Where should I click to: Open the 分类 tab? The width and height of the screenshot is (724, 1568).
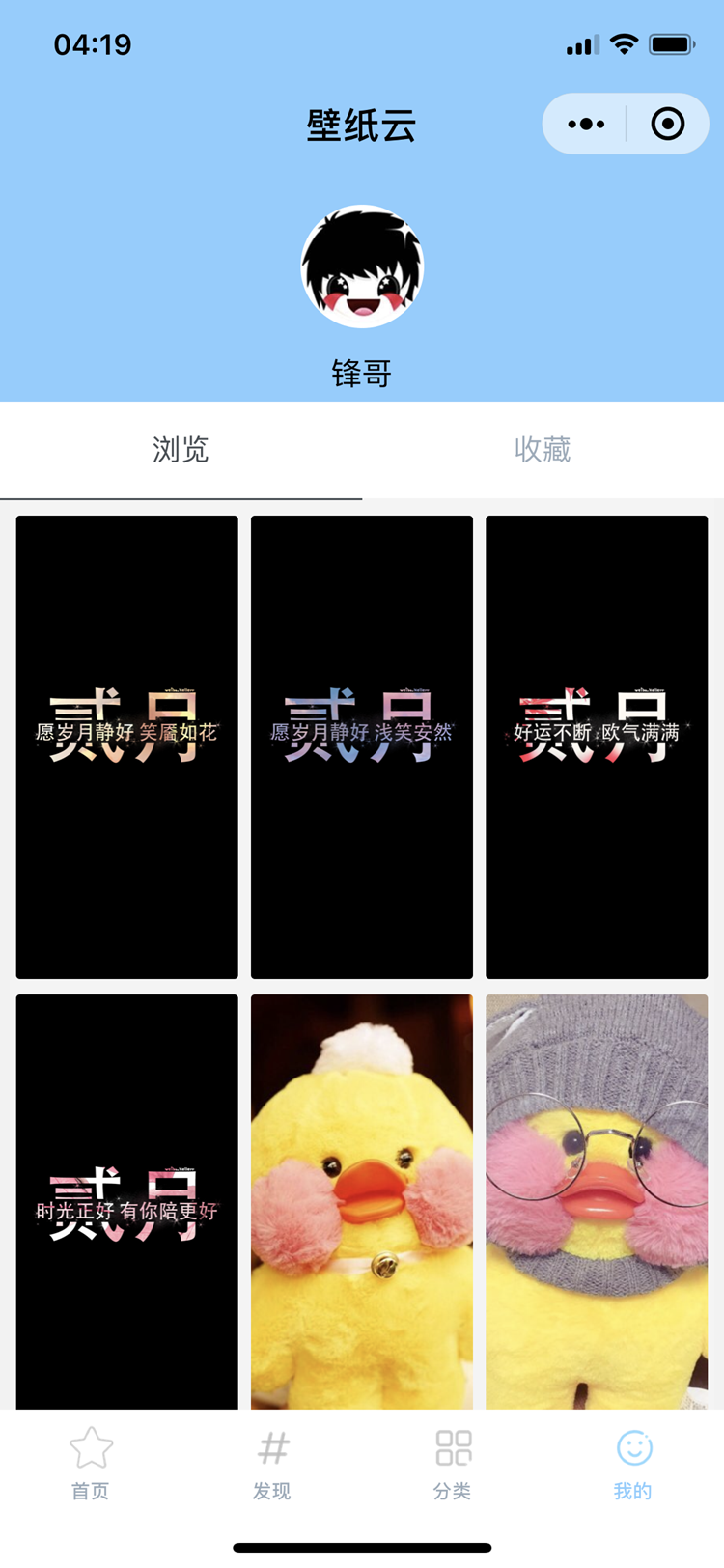[453, 1464]
